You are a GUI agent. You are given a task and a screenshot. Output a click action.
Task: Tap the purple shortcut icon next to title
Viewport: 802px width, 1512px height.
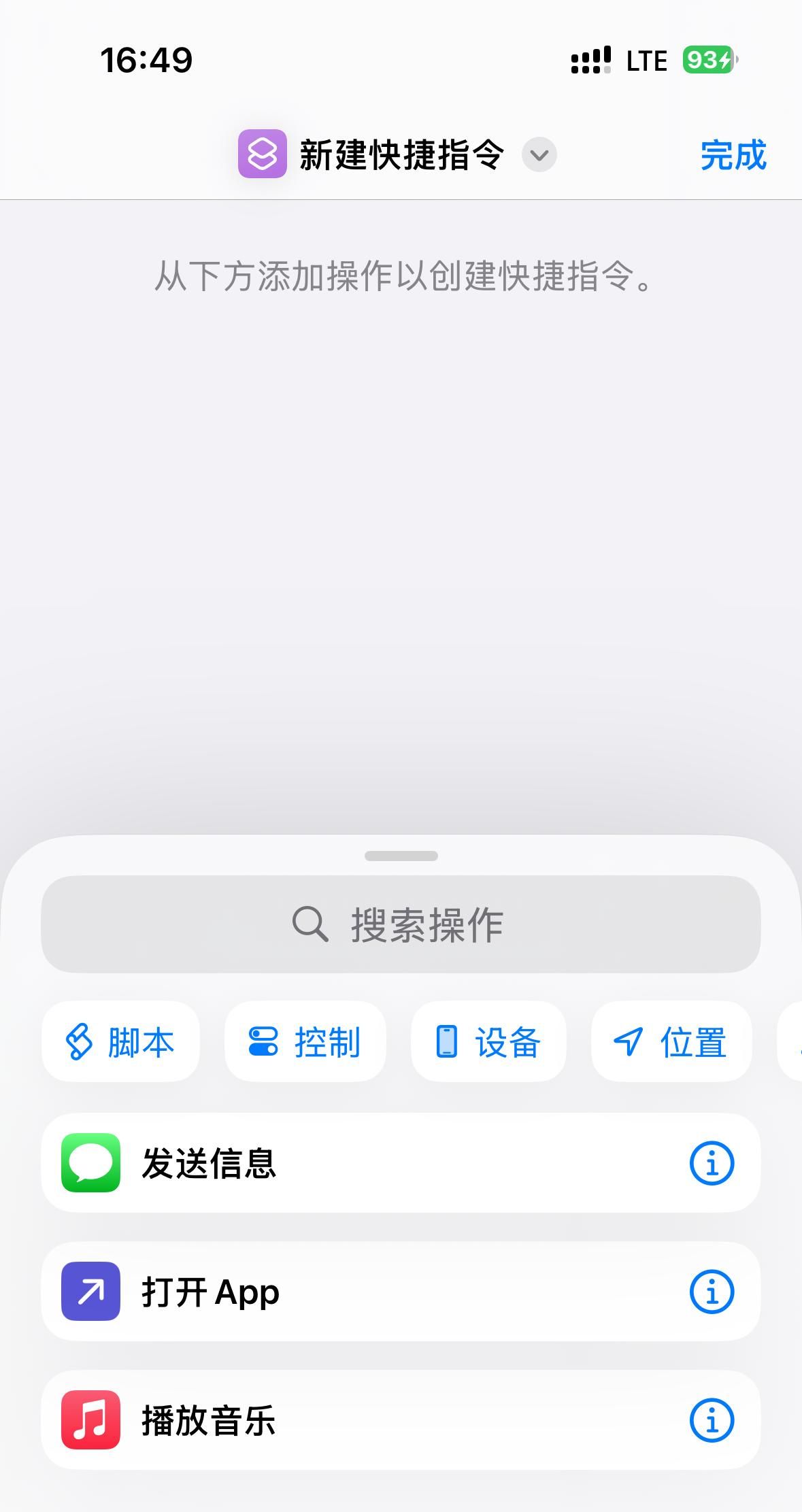pyautogui.click(x=263, y=154)
